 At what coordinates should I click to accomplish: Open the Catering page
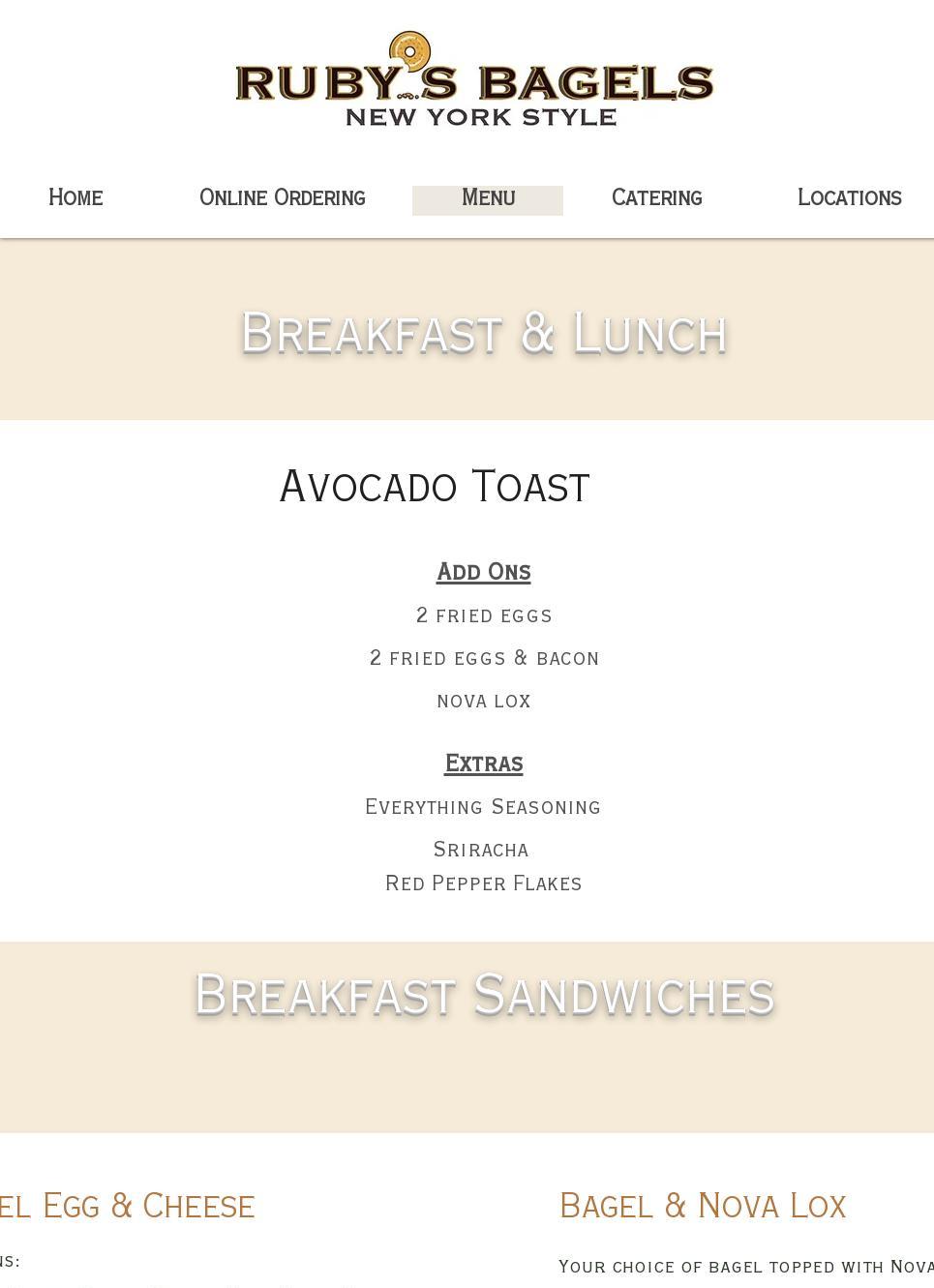pos(656,198)
